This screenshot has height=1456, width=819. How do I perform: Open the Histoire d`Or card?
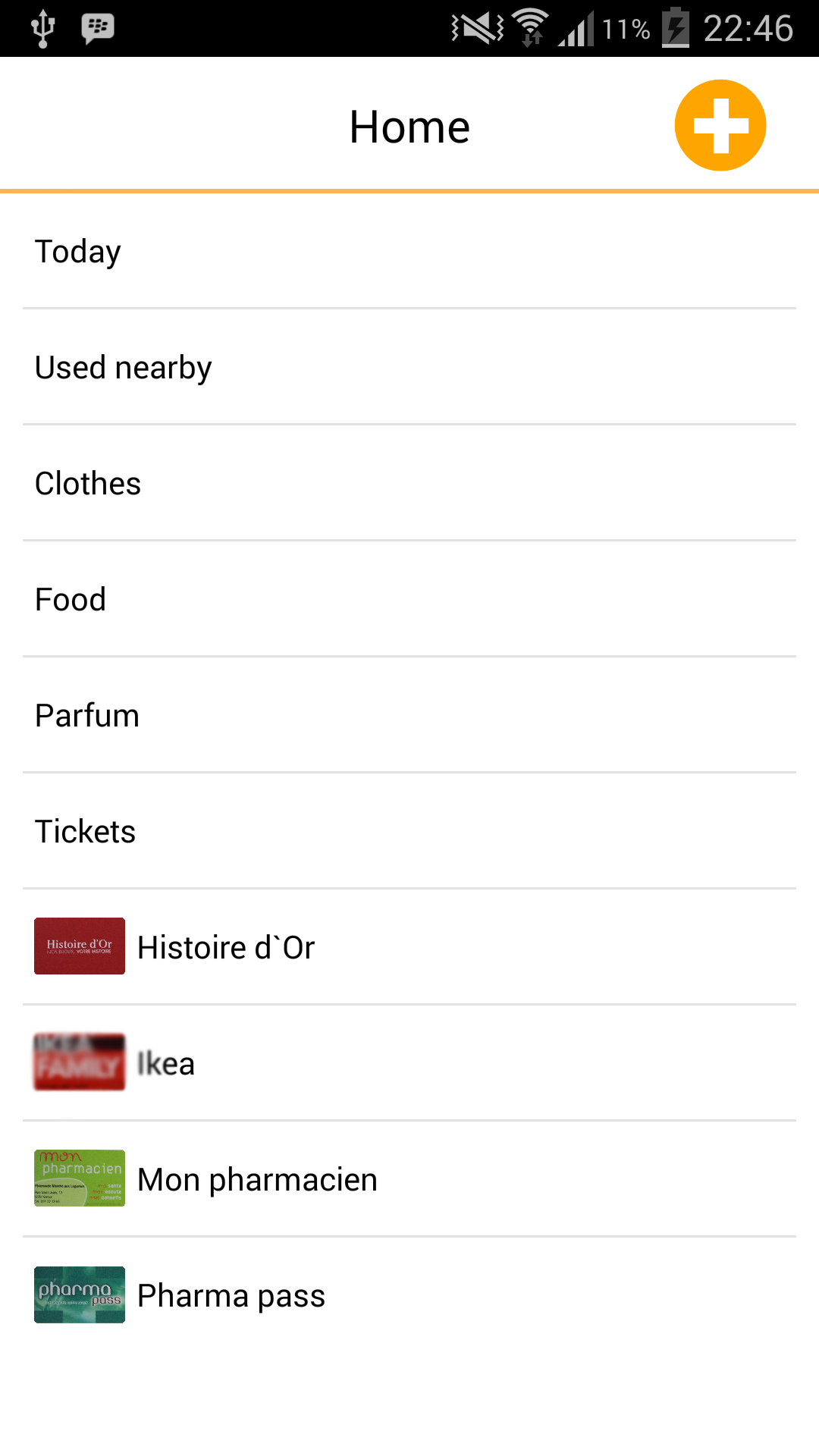tap(409, 948)
